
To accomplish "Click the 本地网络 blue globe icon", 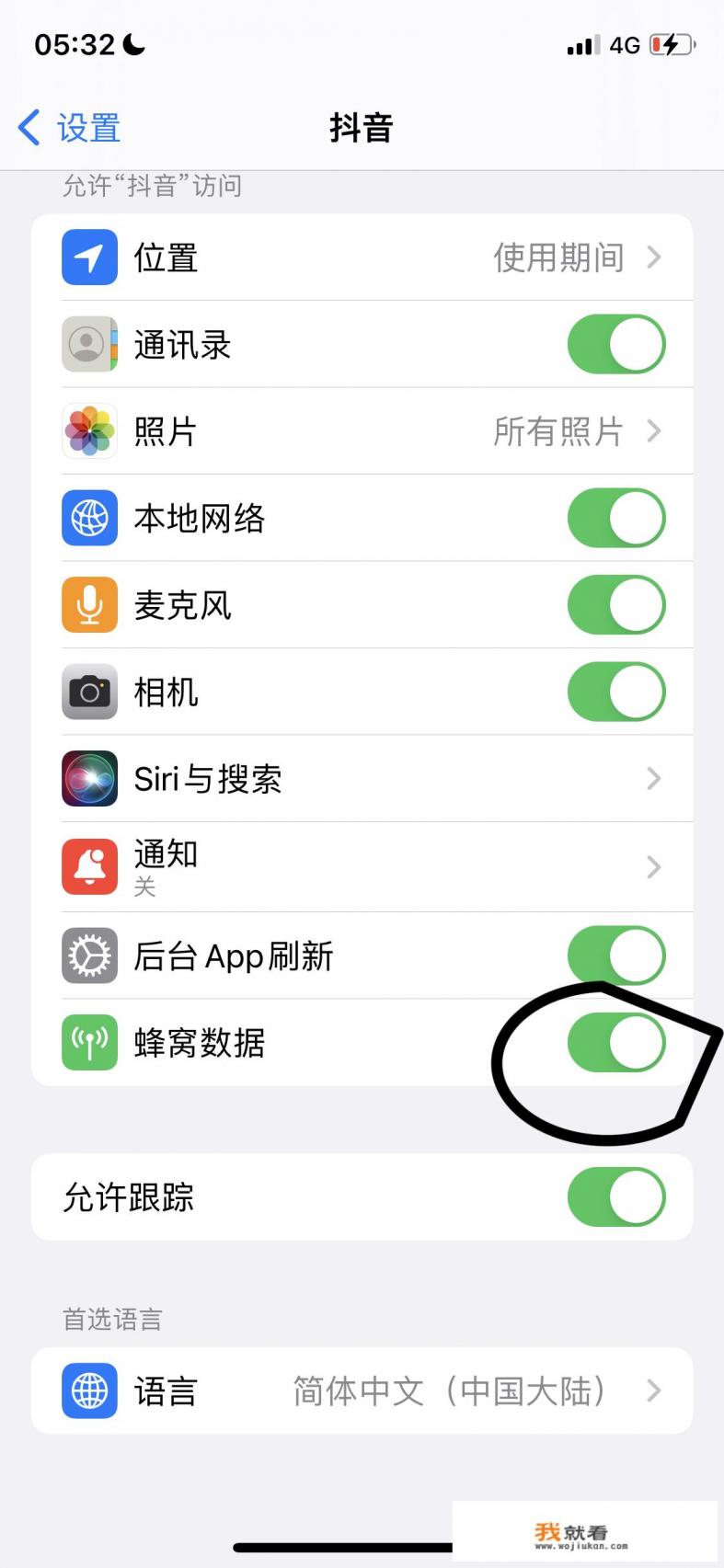I will tap(89, 518).
